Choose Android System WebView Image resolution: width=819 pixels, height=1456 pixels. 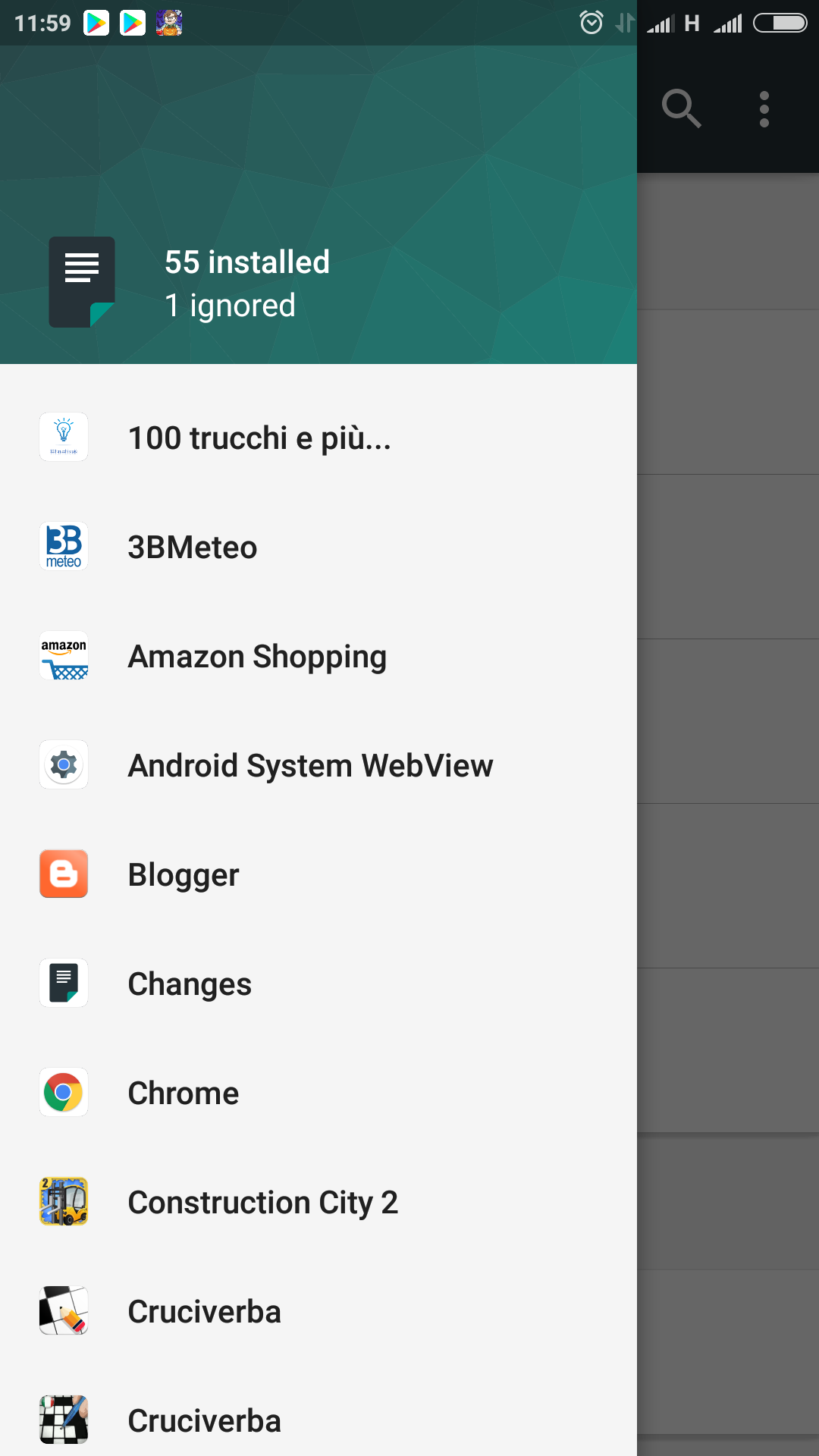pos(318,765)
